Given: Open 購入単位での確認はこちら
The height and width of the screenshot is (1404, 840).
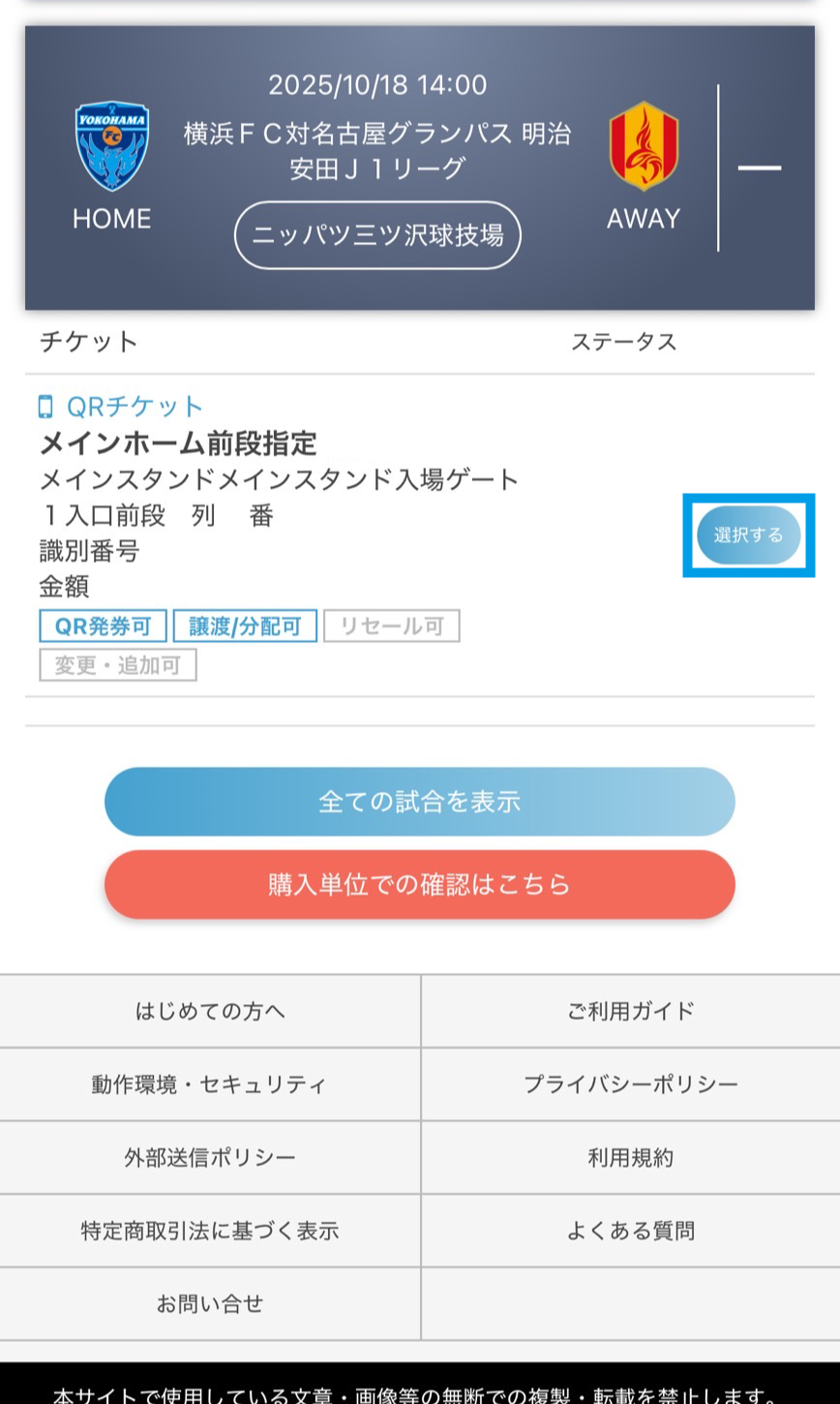Looking at the screenshot, I should pyautogui.click(x=419, y=884).
